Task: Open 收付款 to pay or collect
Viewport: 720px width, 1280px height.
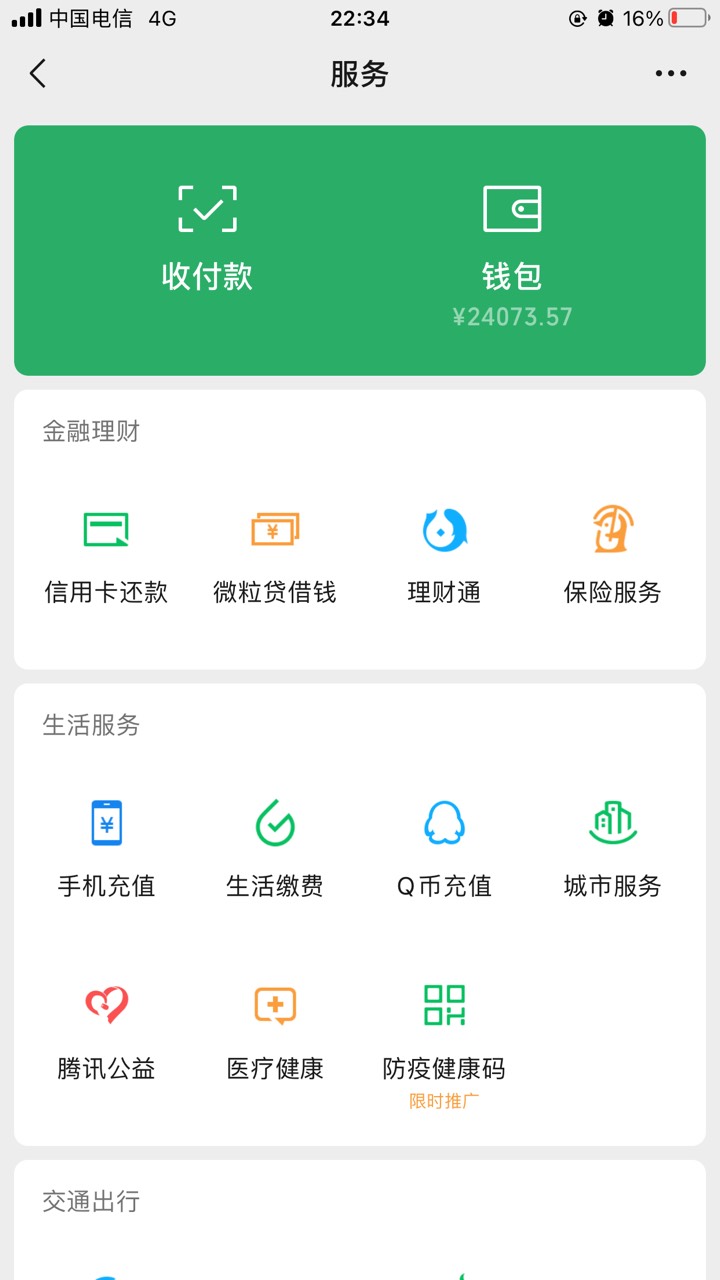Action: point(207,238)
